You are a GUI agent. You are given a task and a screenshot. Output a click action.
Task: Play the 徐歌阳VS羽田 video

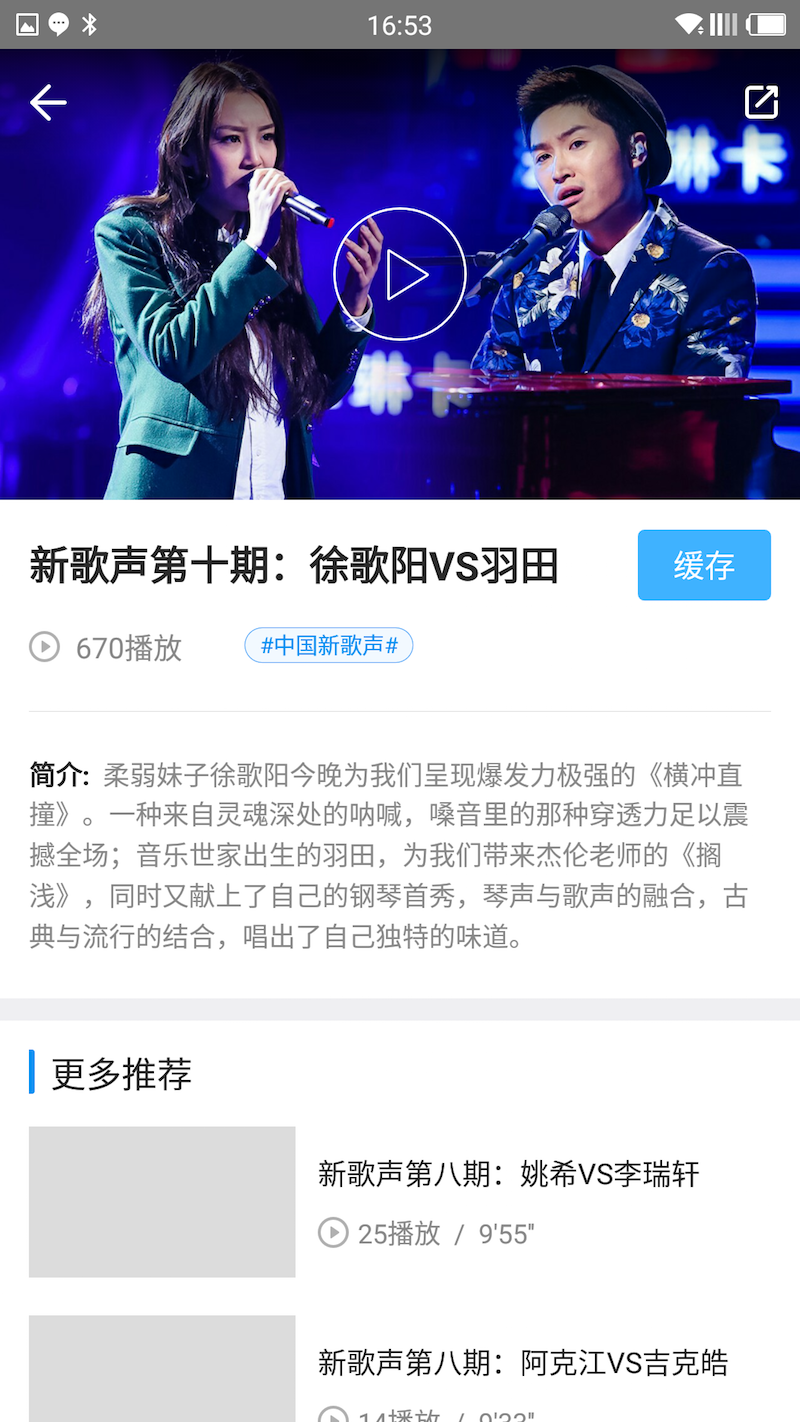pos(400,274)
